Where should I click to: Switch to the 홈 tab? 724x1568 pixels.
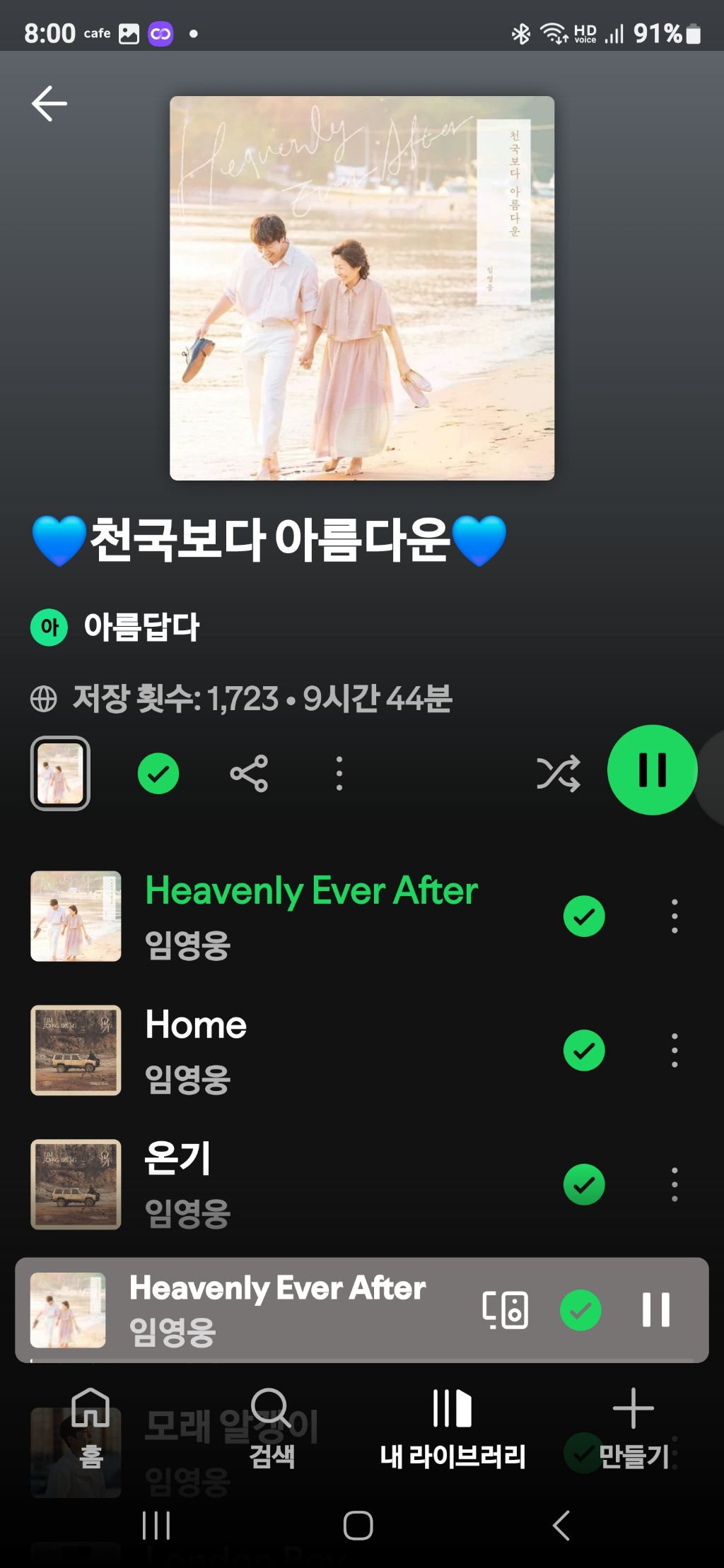[91, 1427]
